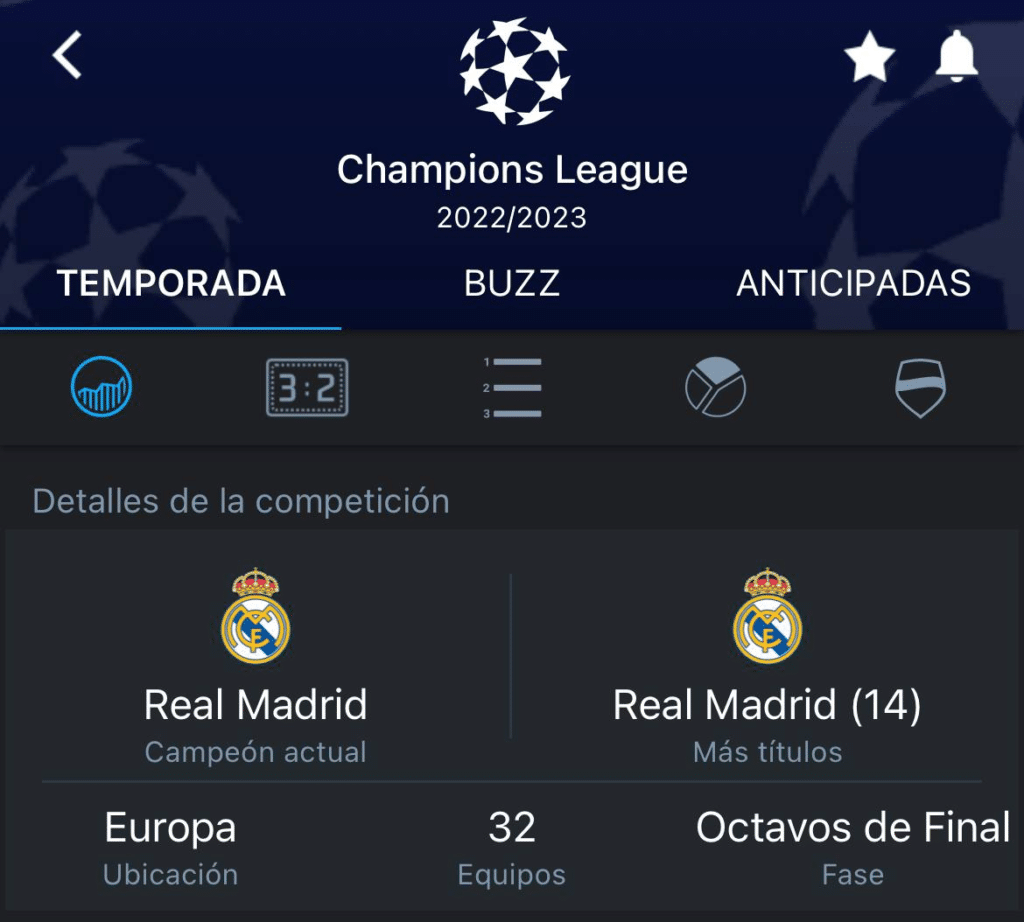
Task: Open Real Madrid (14) Más títulos
Action: coord(767,660)
